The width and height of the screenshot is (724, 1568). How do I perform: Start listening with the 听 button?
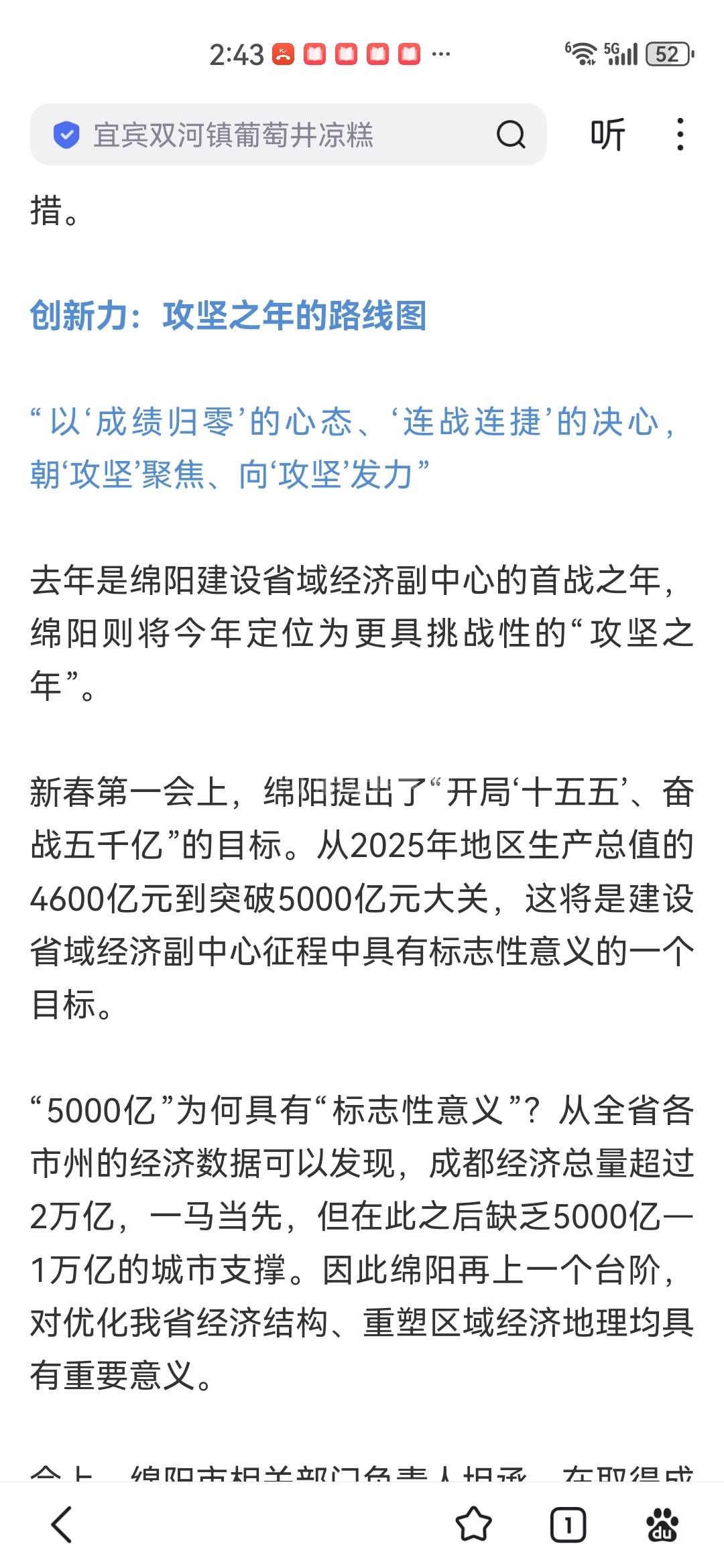click(607, 135)
